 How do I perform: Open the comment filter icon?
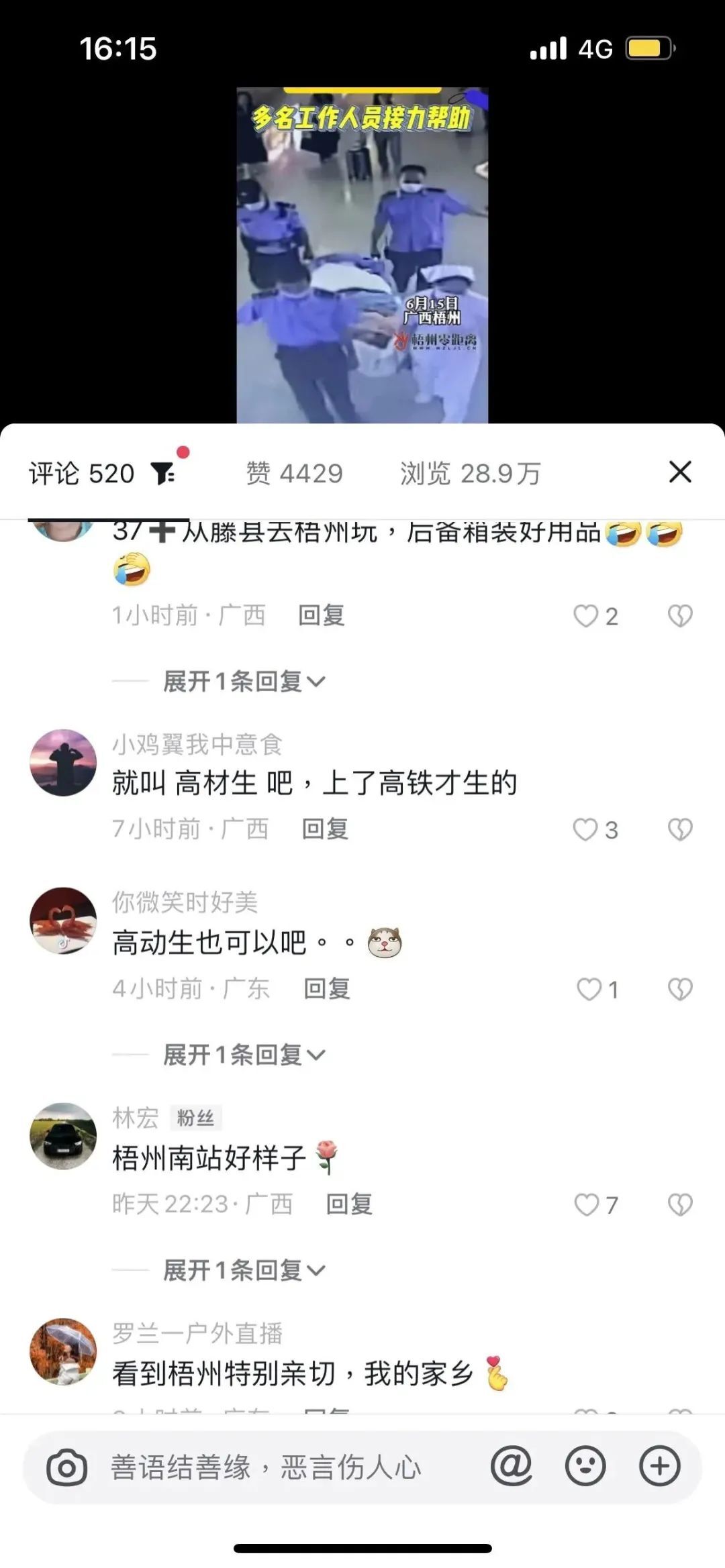pyautogui.click(x=164, y=473)
